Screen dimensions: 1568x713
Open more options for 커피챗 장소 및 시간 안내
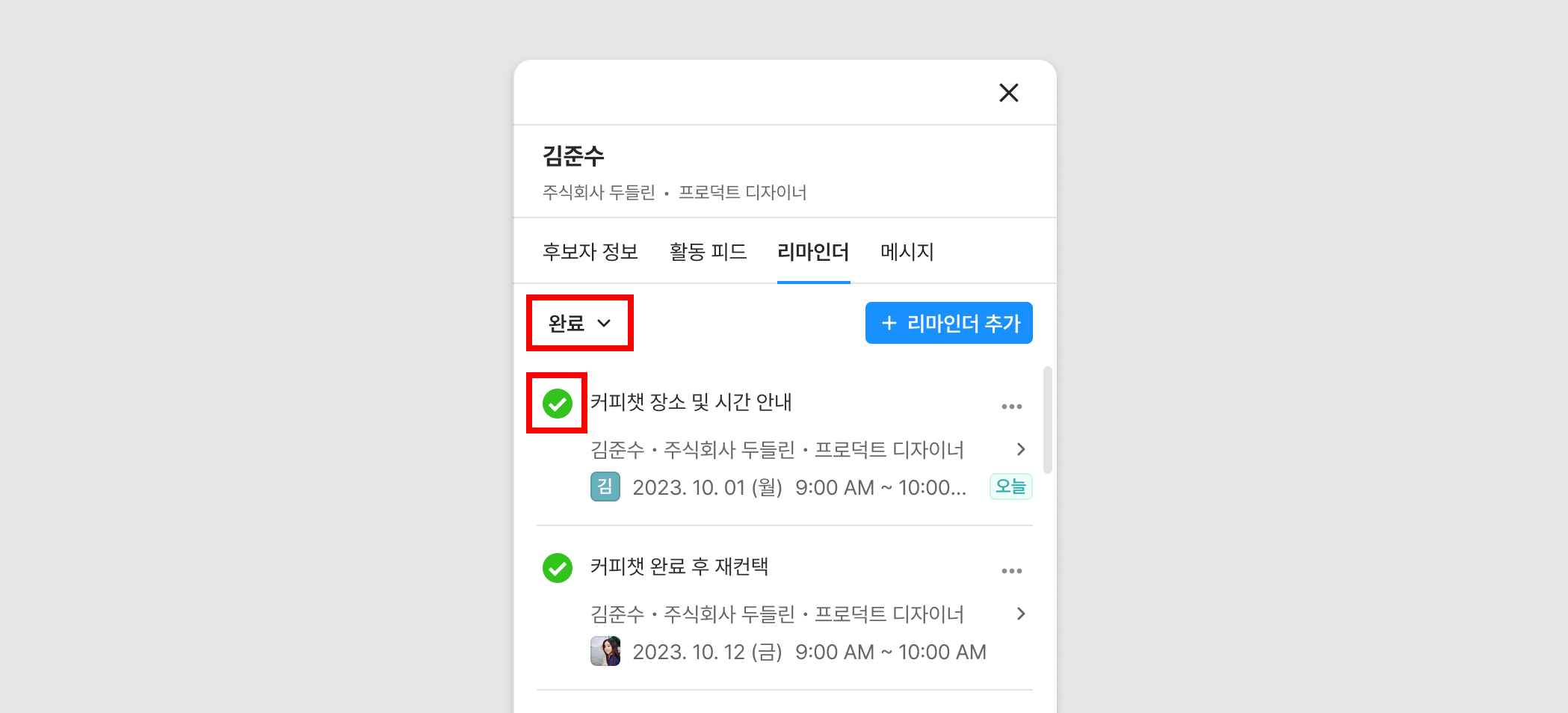point(1011,407)
